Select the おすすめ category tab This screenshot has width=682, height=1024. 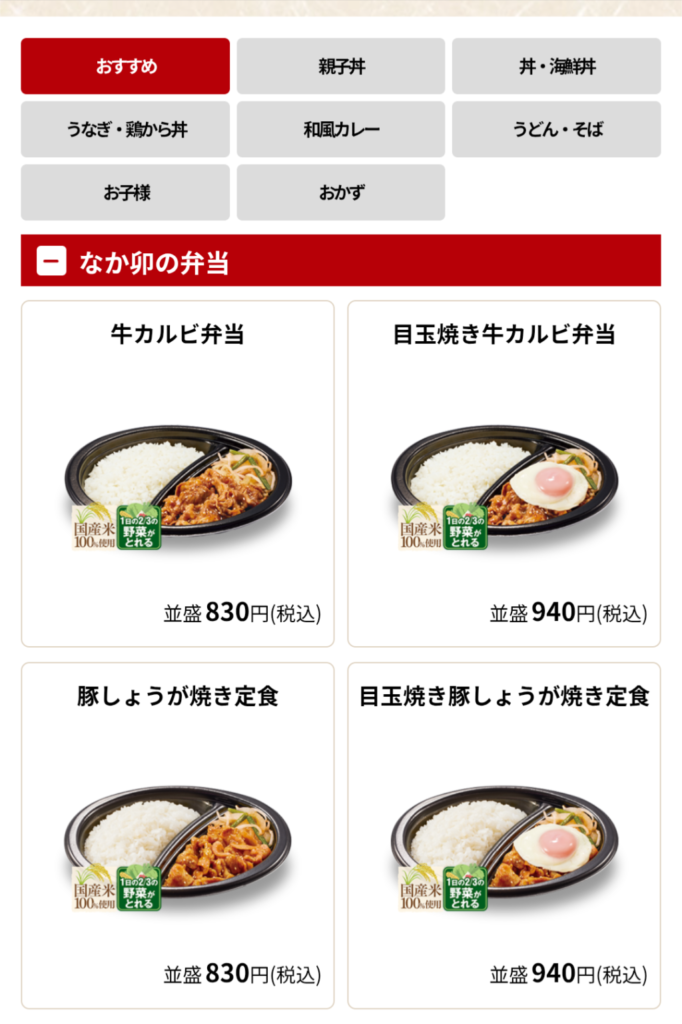[125, 66]
